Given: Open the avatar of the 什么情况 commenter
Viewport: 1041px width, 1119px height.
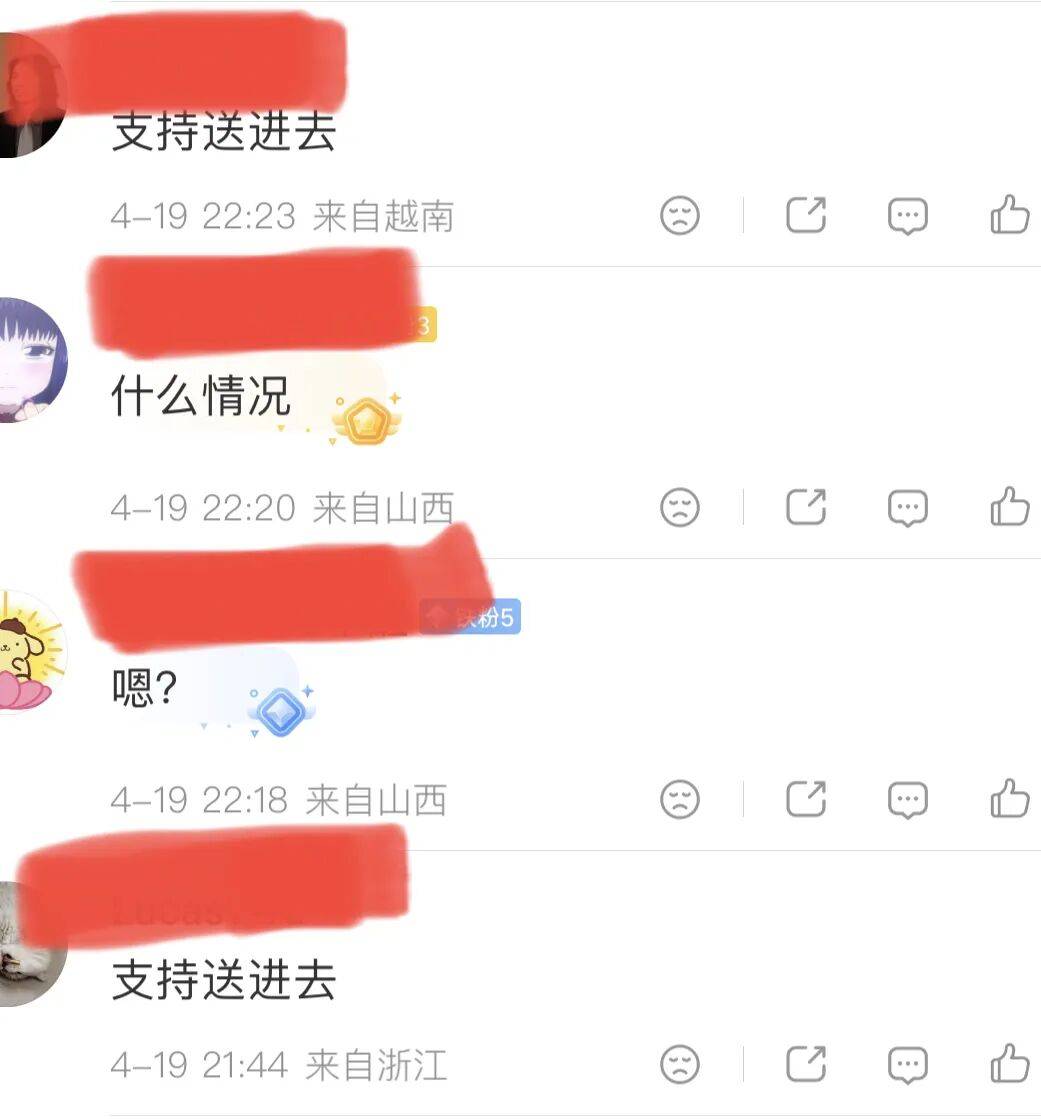Looking at the screenshot, I should point(30,360).
